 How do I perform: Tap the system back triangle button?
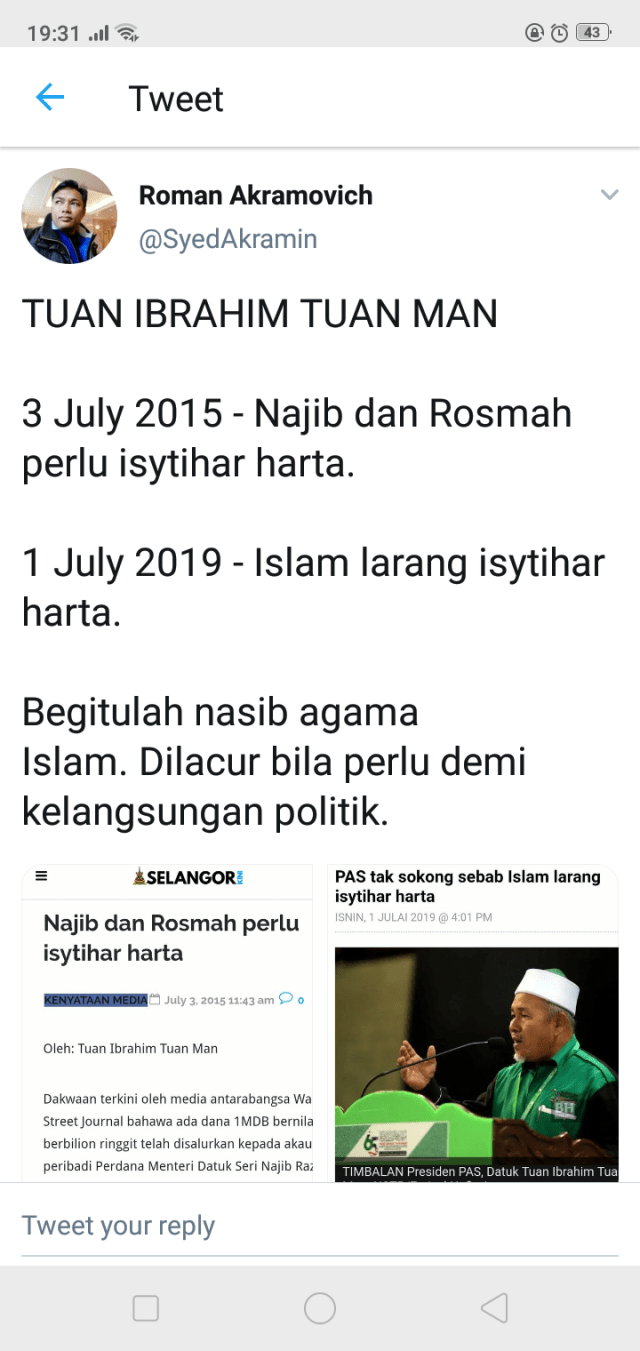click(494, 1308)
